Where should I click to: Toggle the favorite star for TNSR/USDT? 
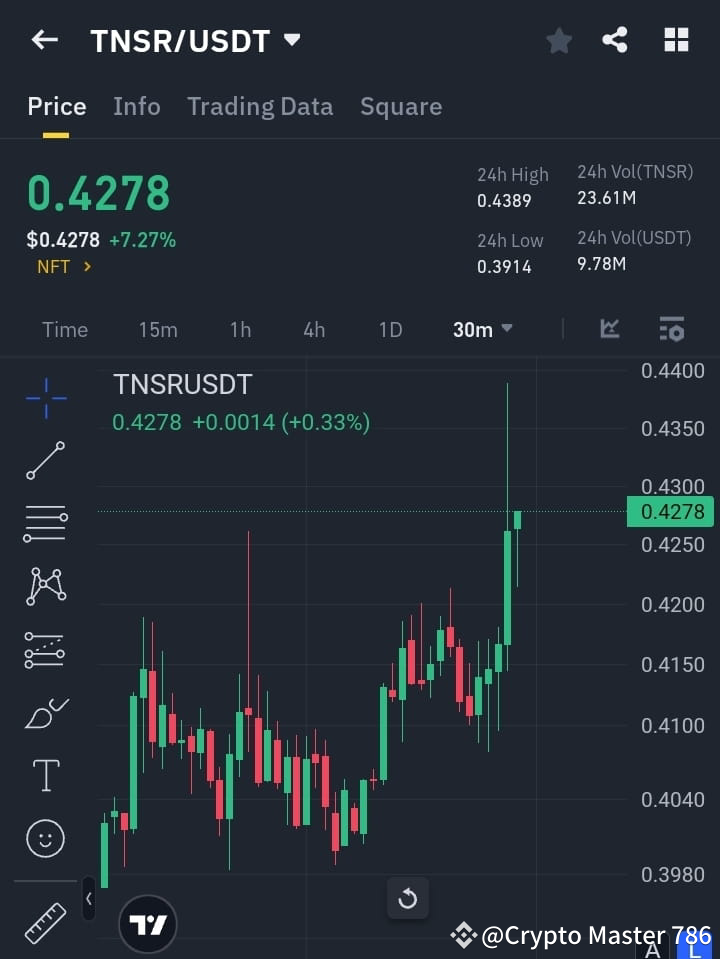pos(559,40)
